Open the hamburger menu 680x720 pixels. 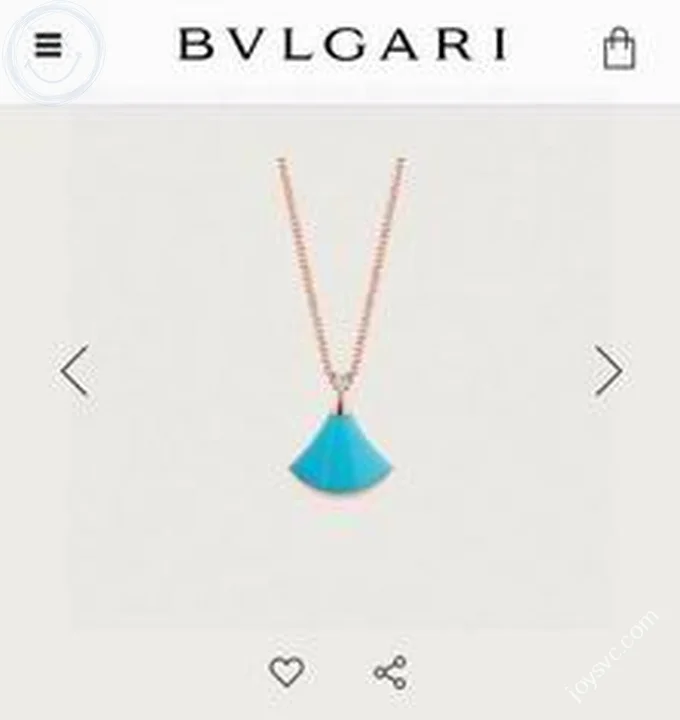tap(49, 46)
